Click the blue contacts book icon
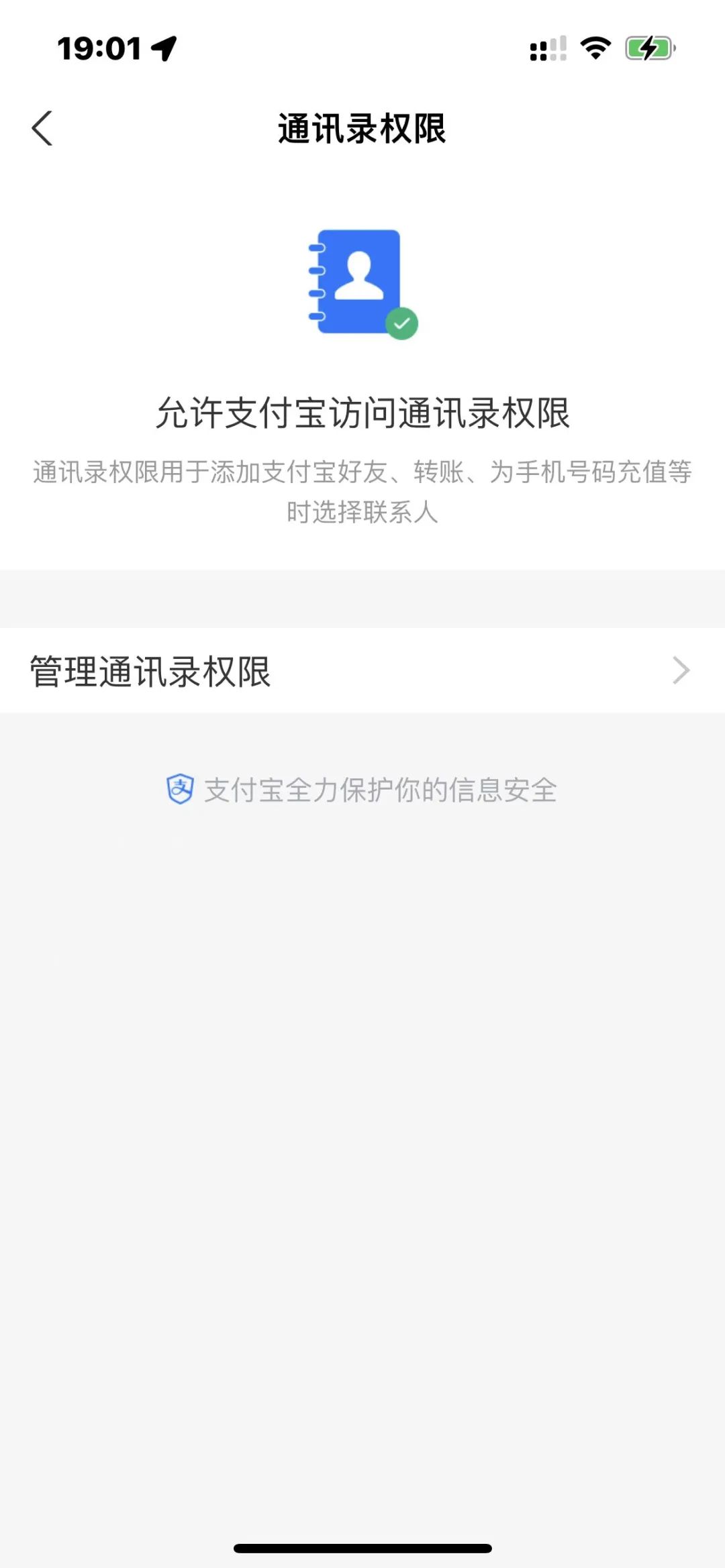This screenshot has height=1568, width=725. click(361, 282)
